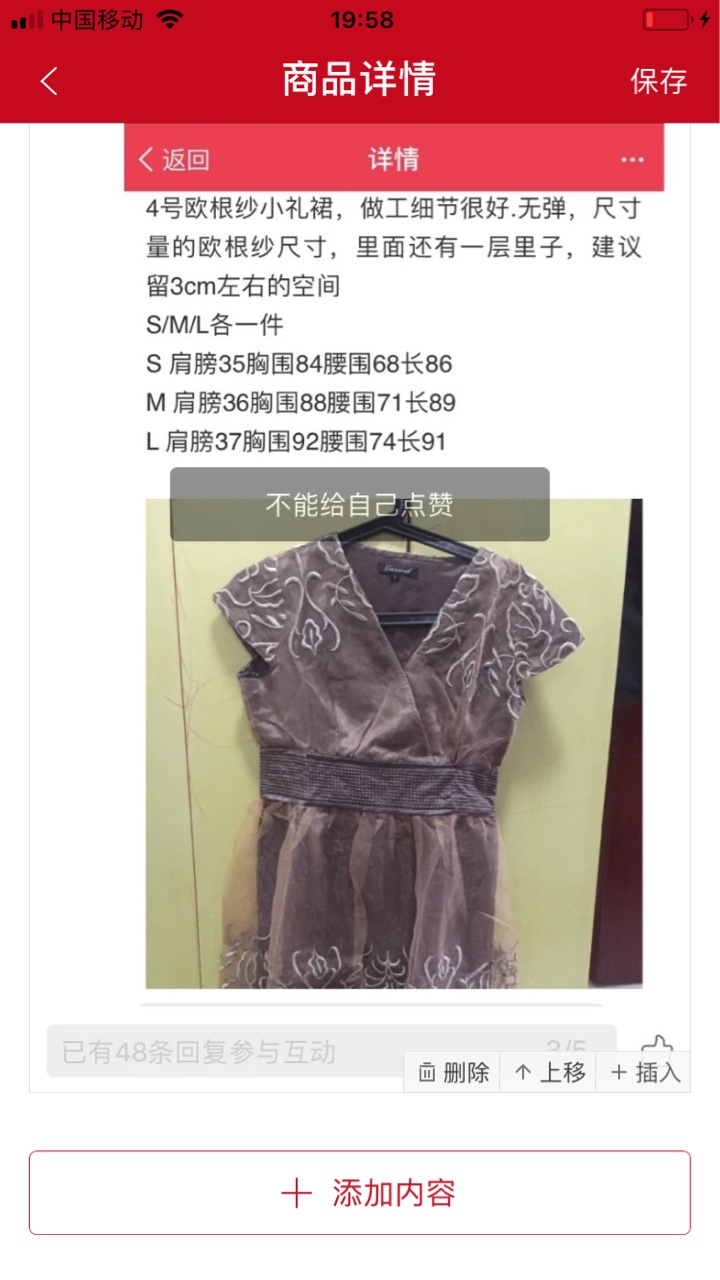Tap 保存 to save the product details
The image size is (720, 1280).
(x=658, y=81)
